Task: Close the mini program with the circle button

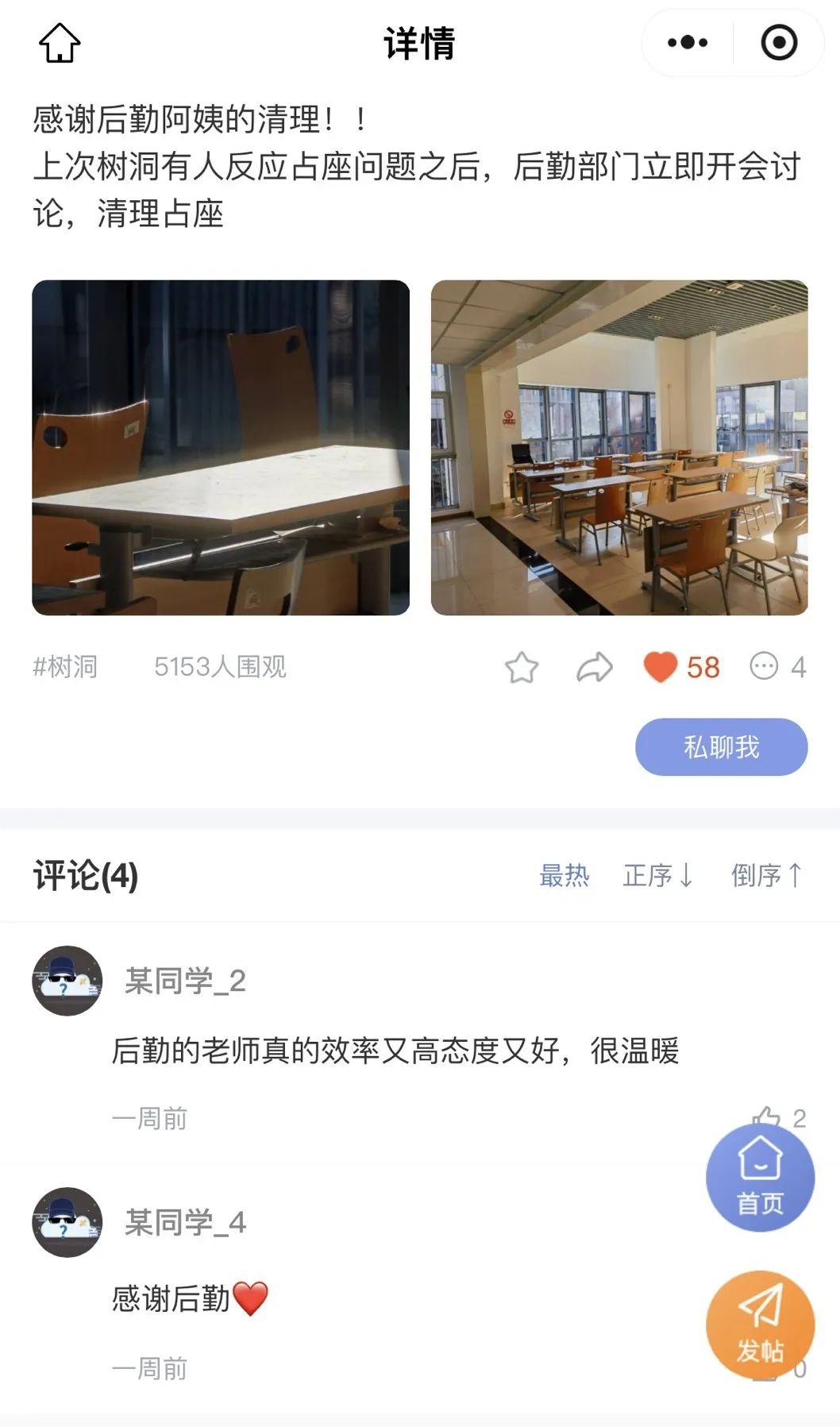Action: 779,43
